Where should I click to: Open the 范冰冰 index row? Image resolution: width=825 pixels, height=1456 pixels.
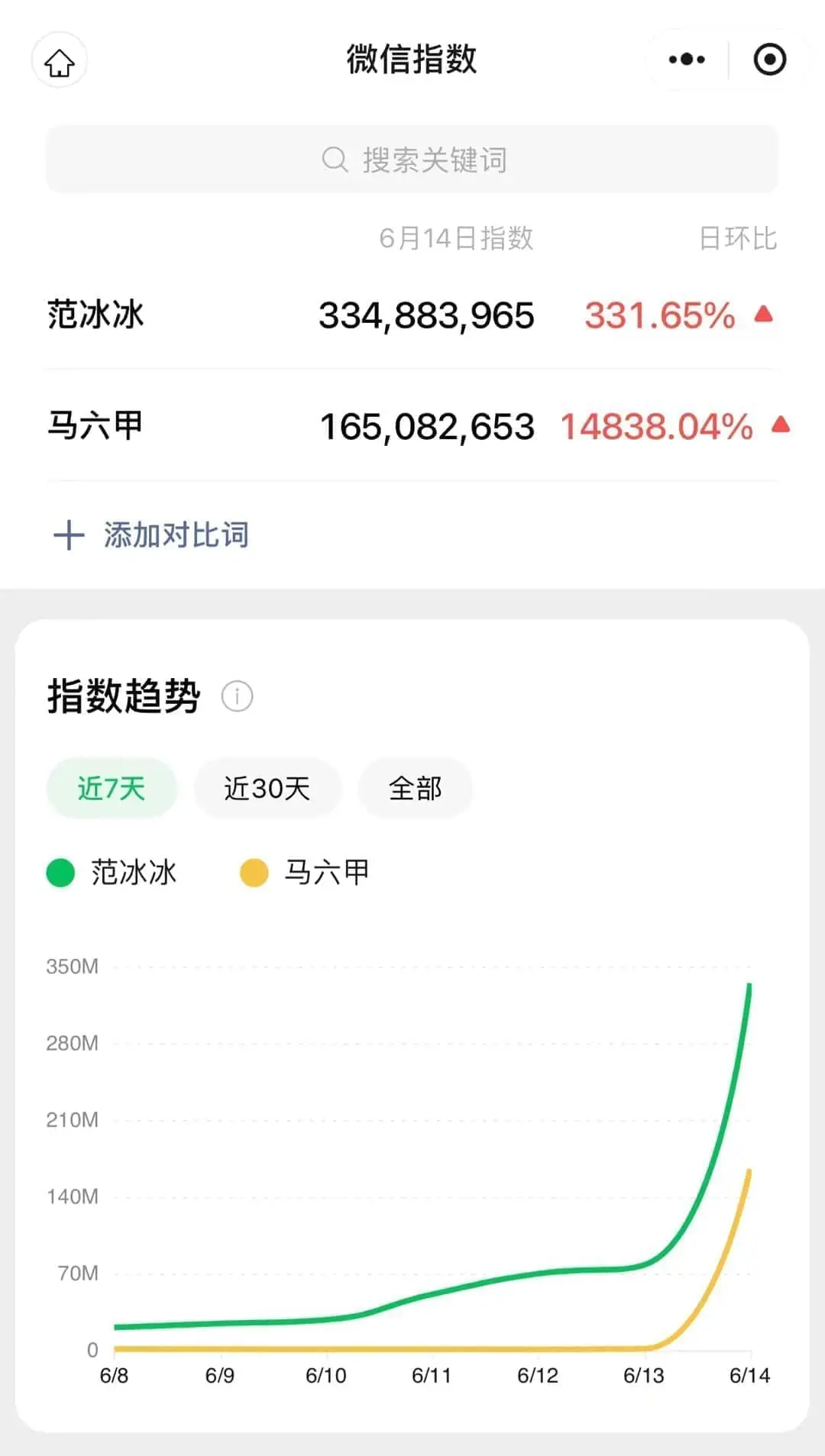point(412,315)
